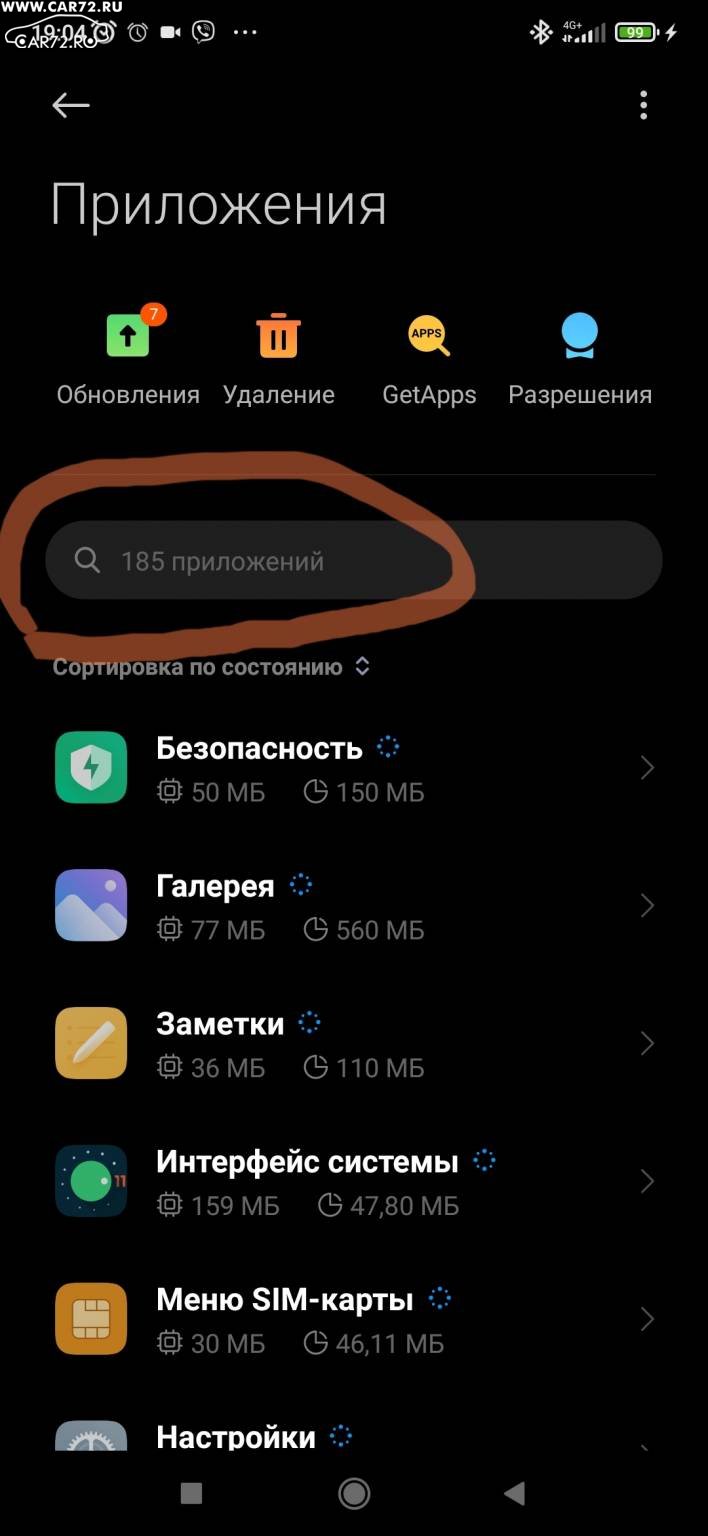Screen dimensions: 708x1536
Task: Tap the search field for 185 приложений
Action: pos(354,560)
